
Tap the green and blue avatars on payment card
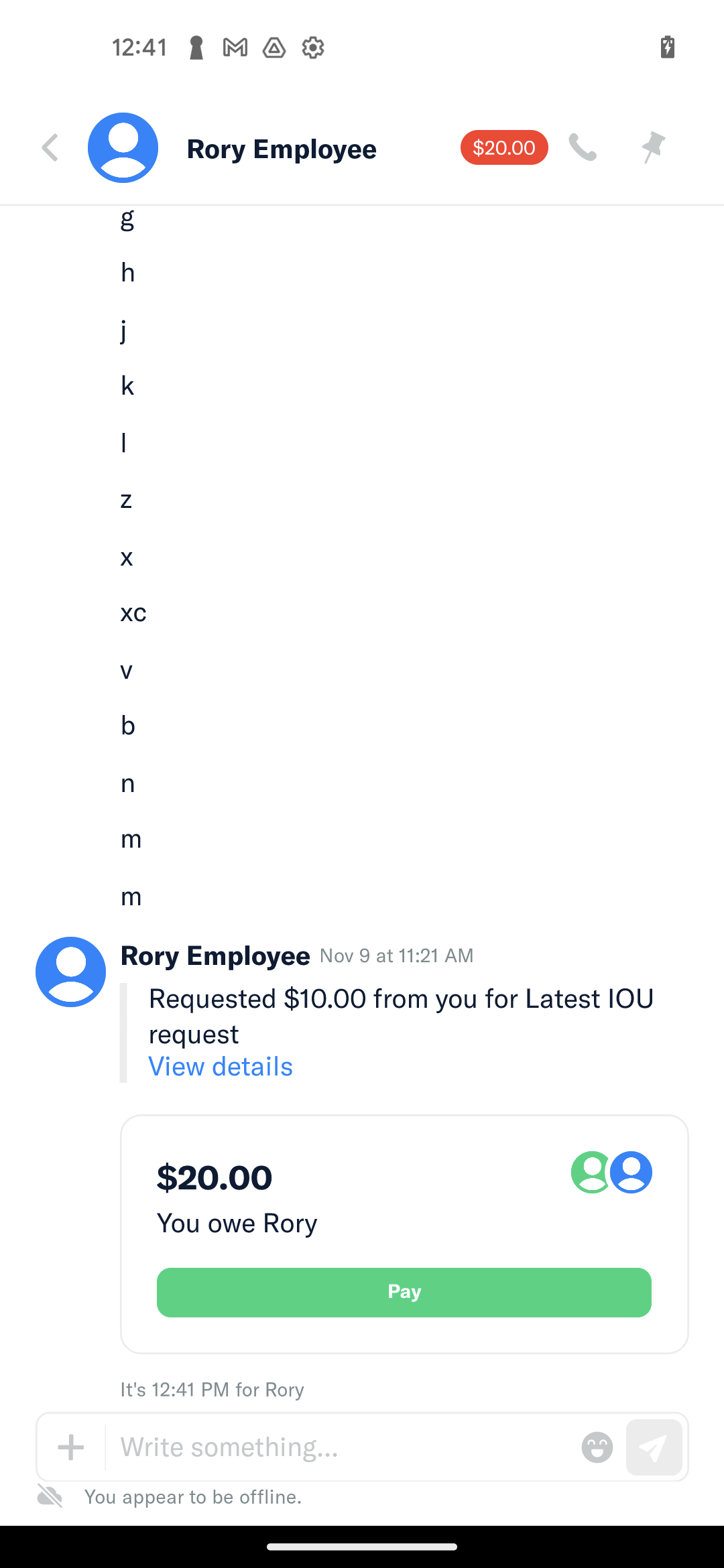coord(611,1172)
